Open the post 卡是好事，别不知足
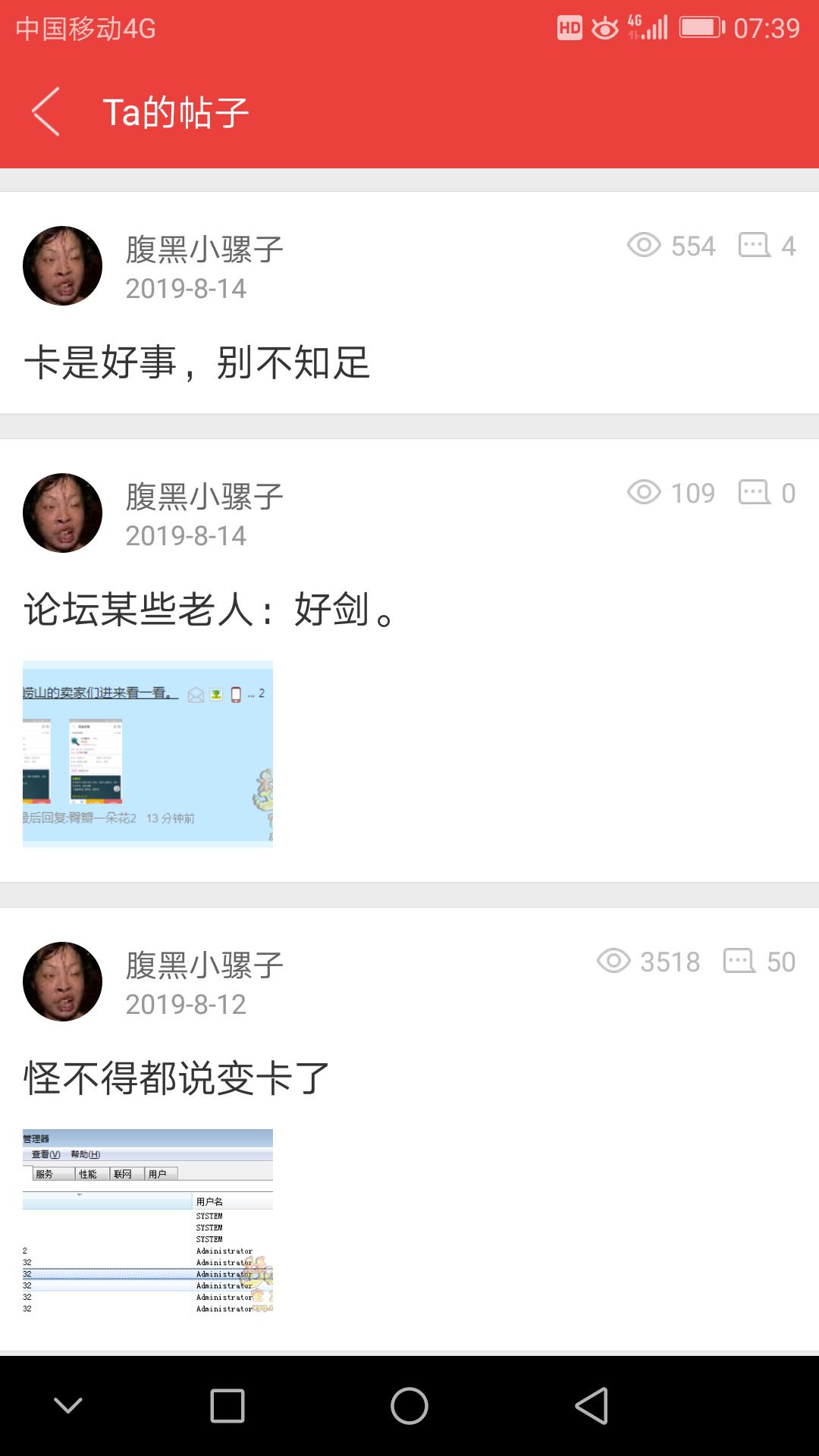The height and width of the screenshot is (1456, 819). point(197,362)
